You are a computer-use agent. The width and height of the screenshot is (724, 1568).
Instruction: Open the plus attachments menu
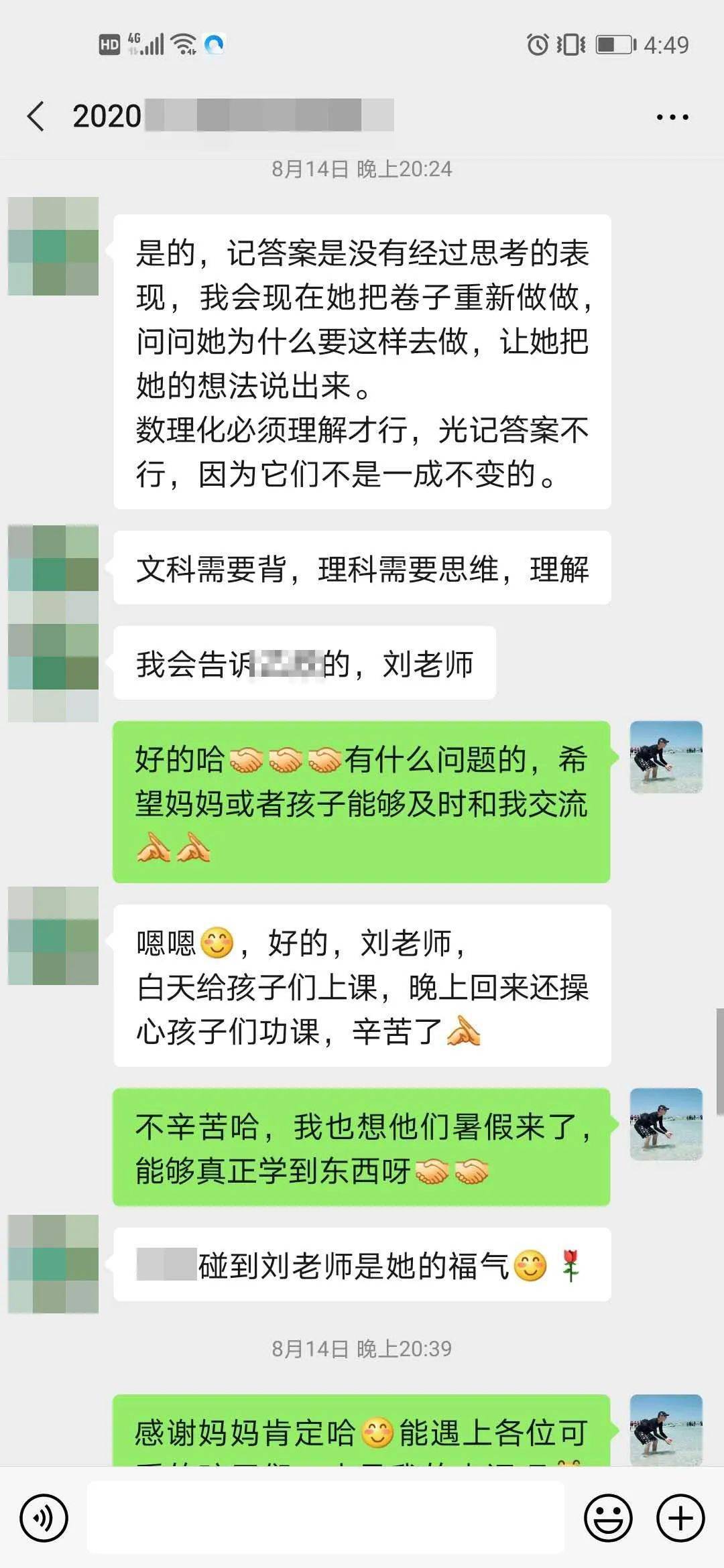[x=680, y=1518]
